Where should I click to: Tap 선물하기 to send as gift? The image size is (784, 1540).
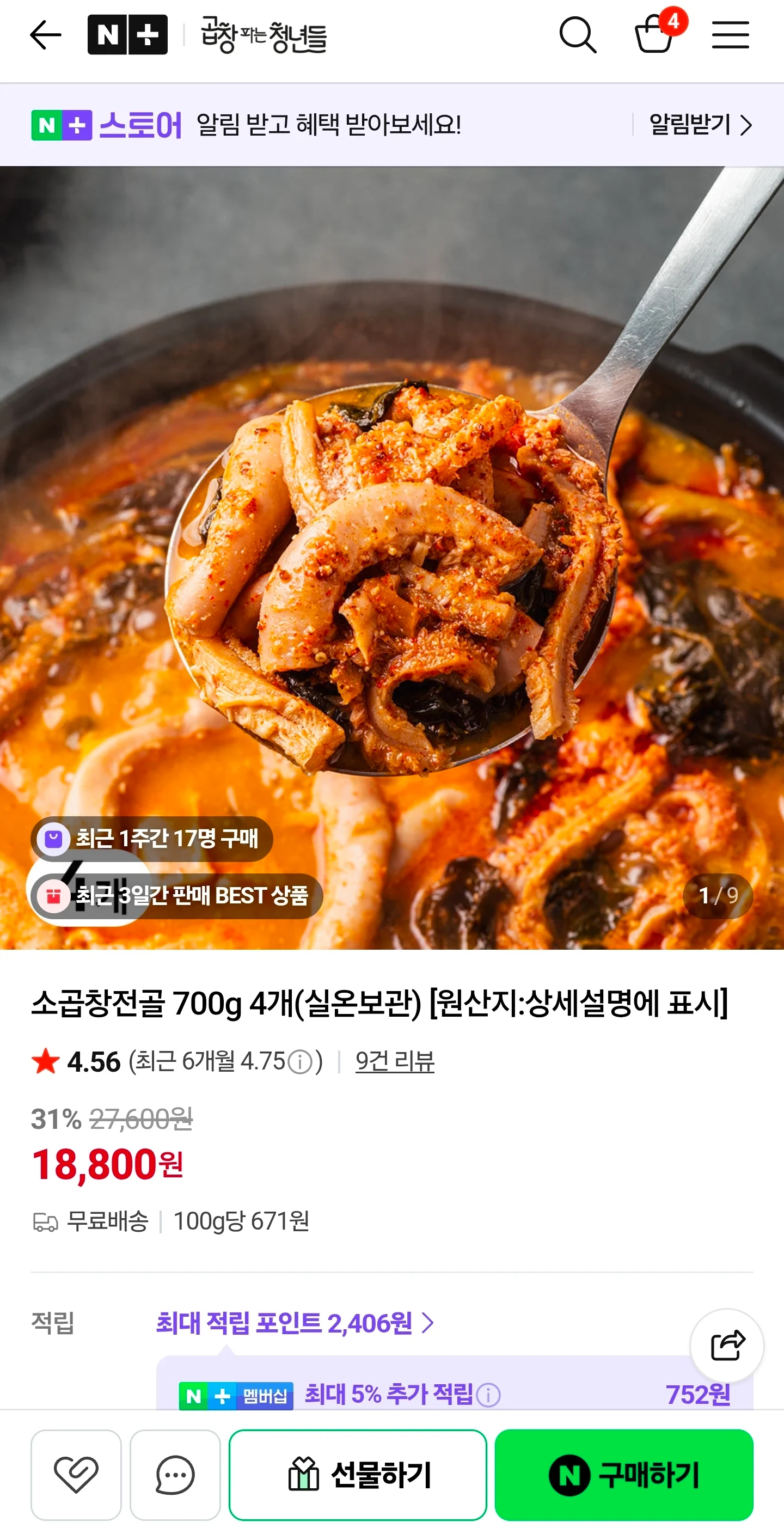point(357,1474)
